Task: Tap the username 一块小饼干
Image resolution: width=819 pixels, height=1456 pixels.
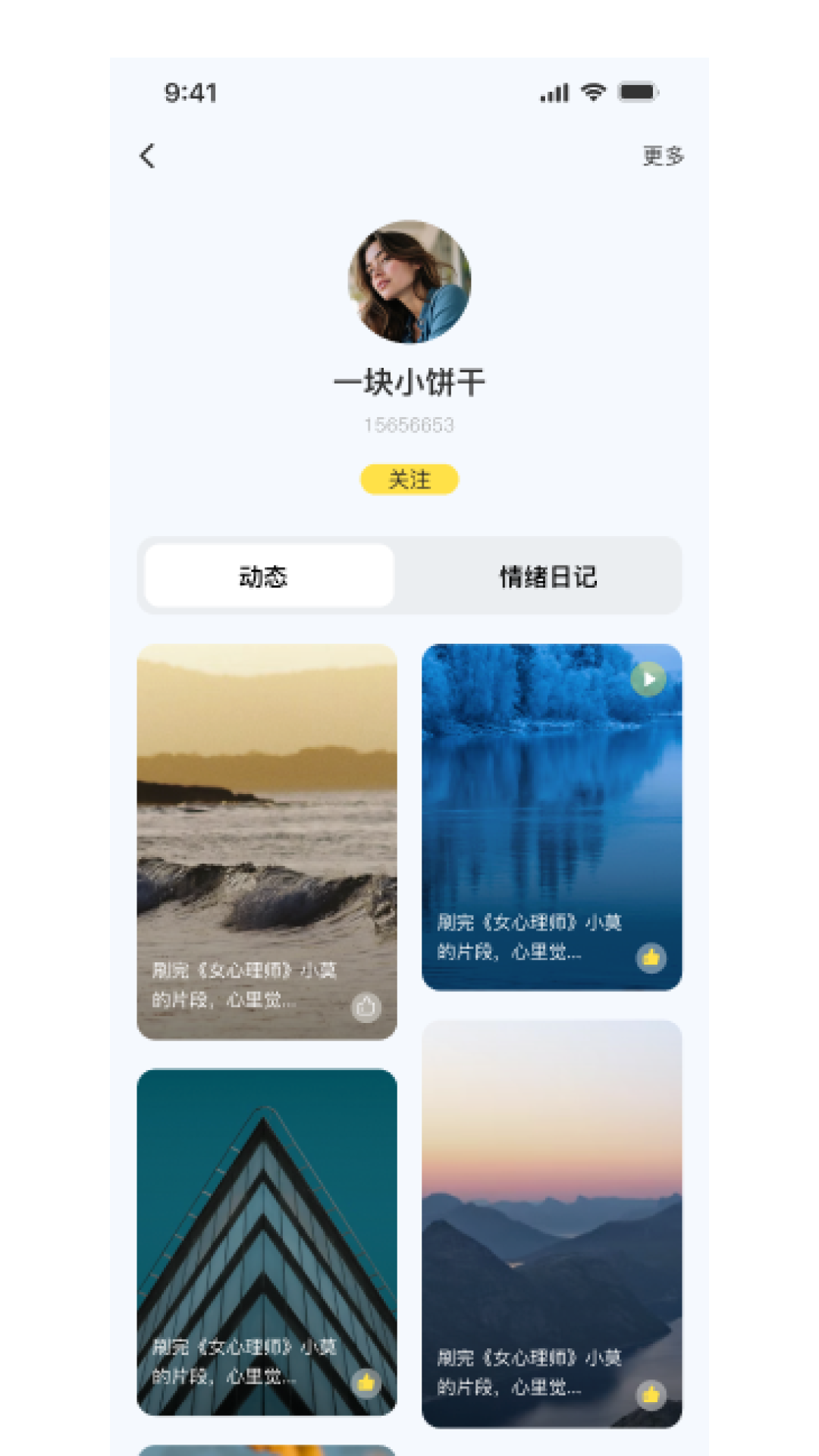Action: [x=409, y=382]
